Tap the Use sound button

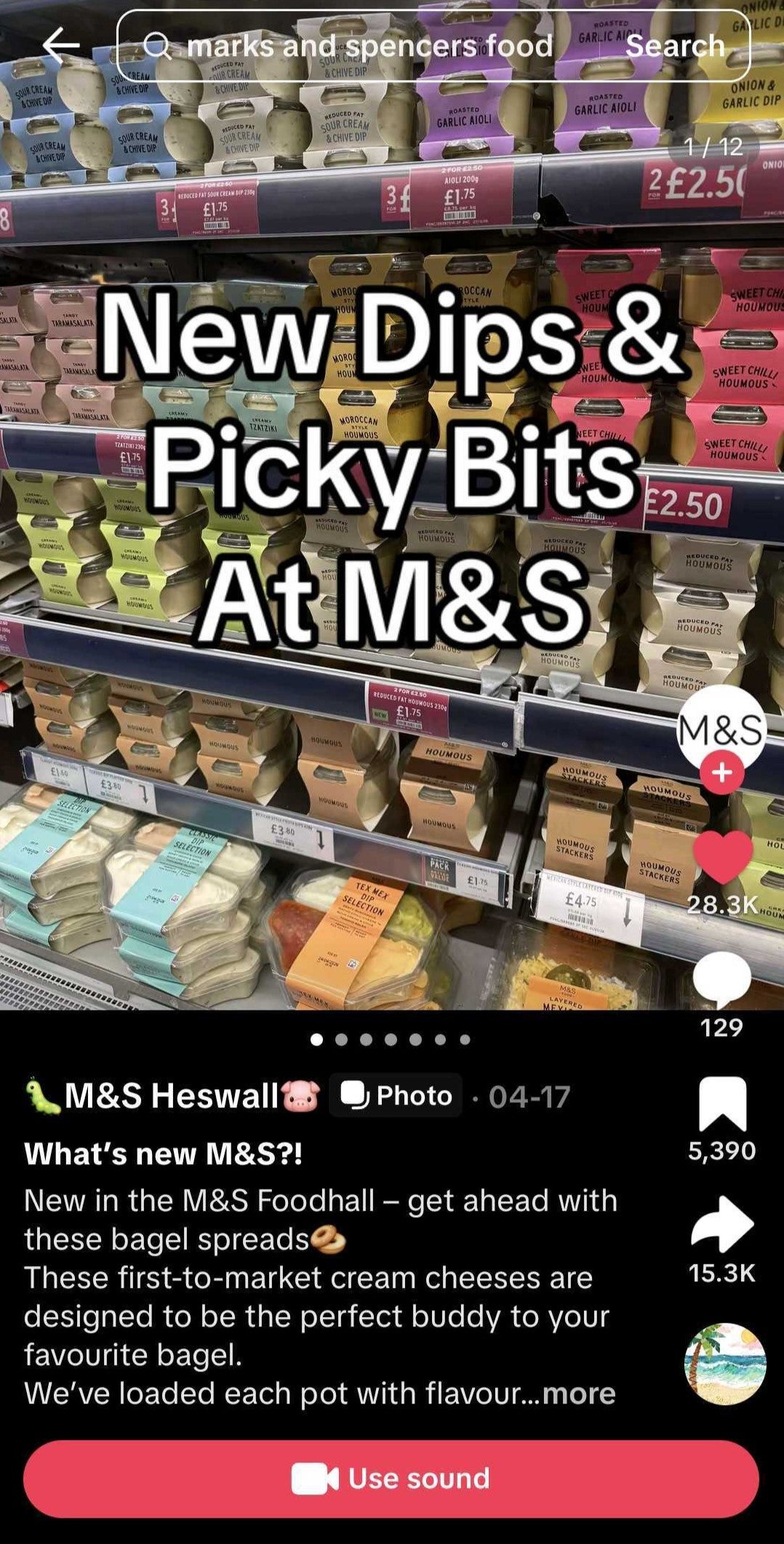coord(391,1479)
